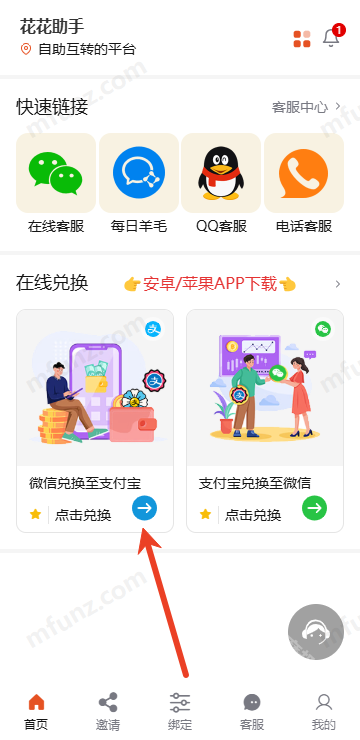Switch to 绑定 tab

(x=180, y=711)
